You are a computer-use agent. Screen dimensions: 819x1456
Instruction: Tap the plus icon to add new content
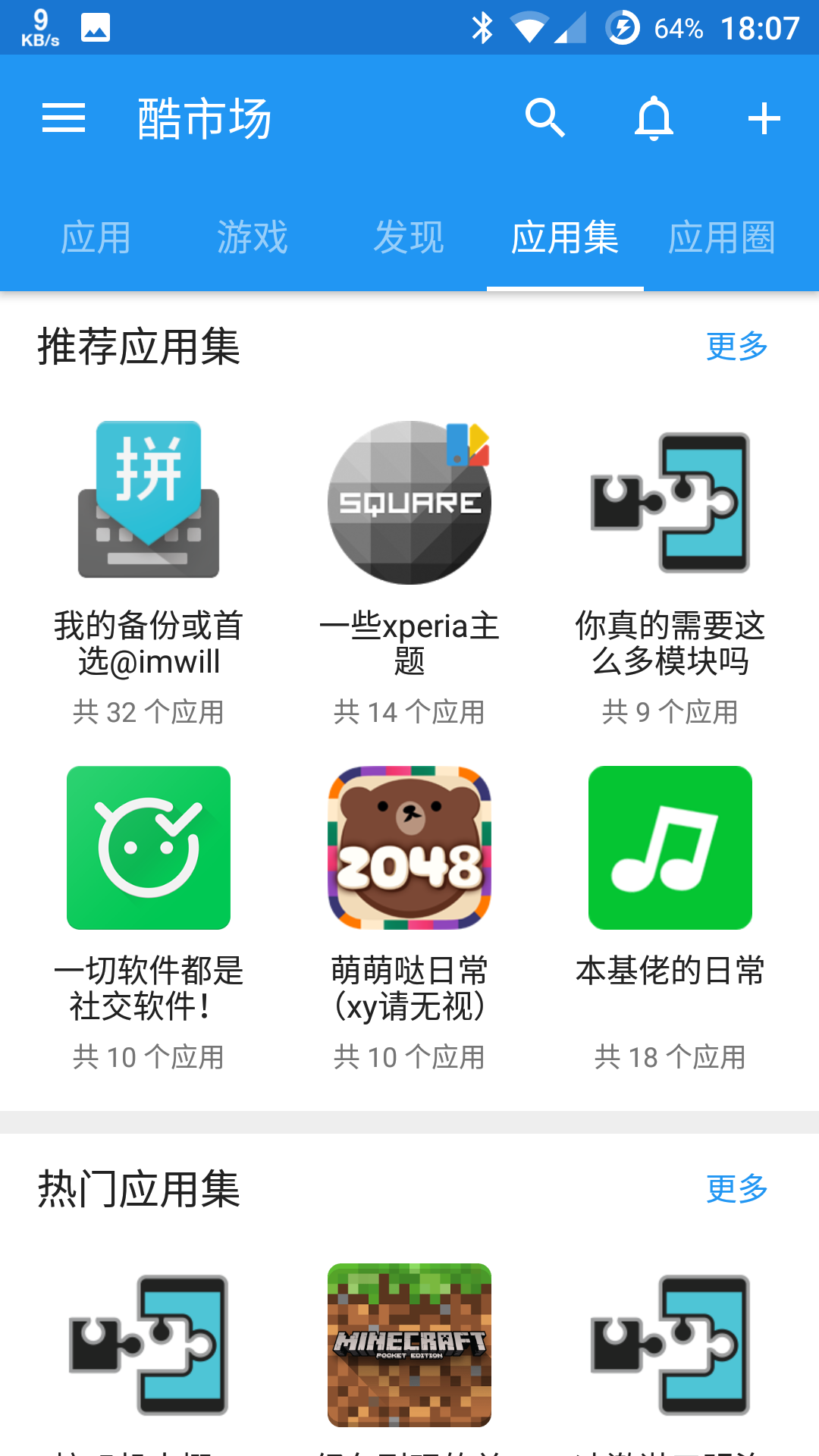(x=764, y=118)
